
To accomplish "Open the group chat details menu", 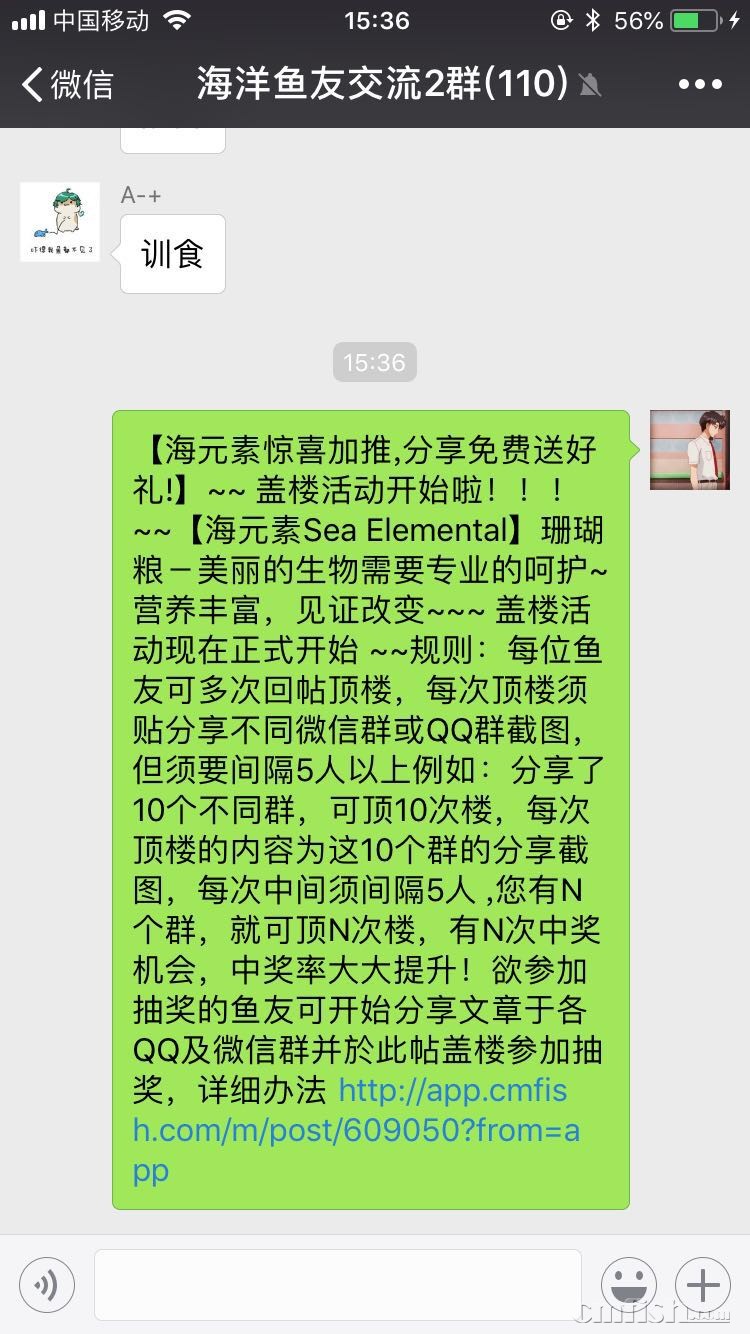I will click(700, 85).
